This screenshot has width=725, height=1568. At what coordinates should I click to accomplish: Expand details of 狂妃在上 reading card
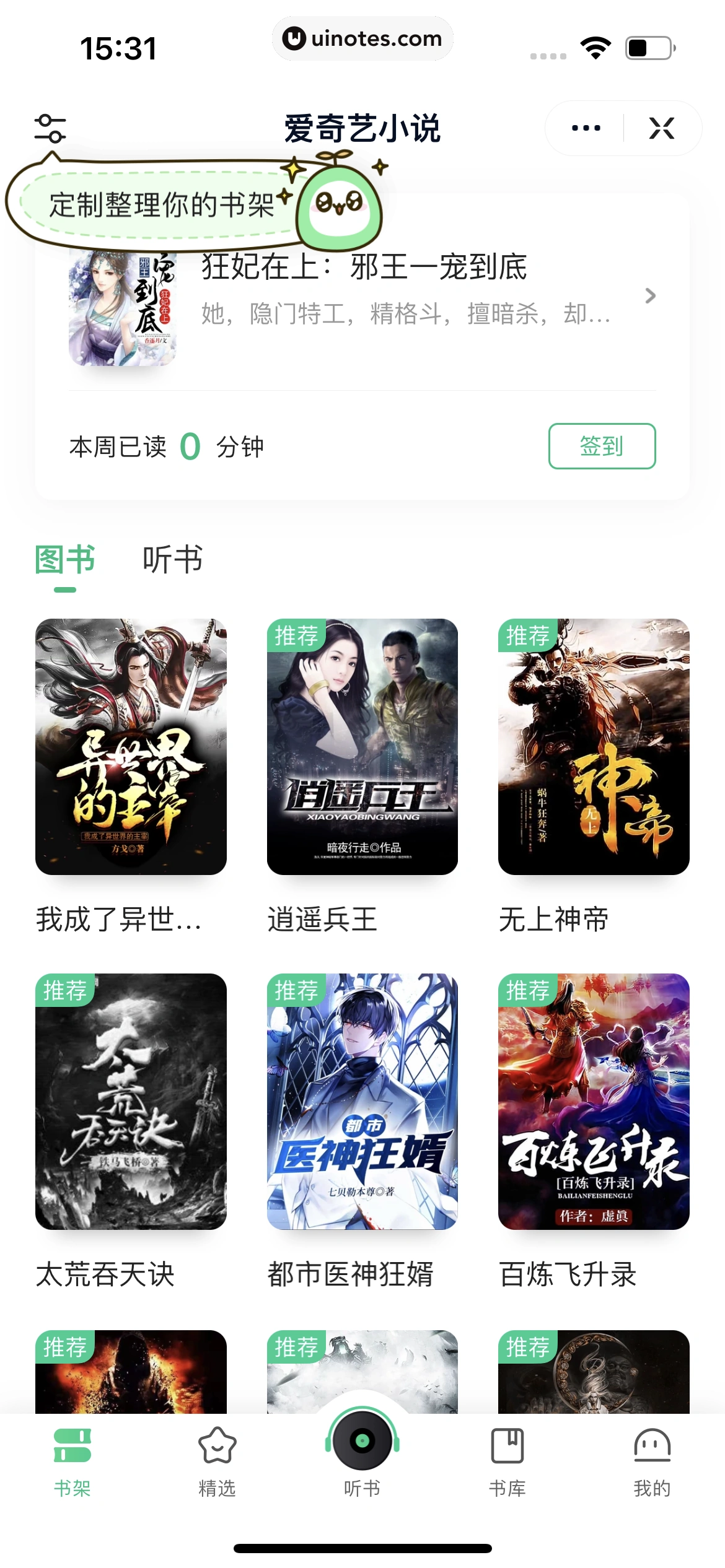pyautogui.click(x=650, y=296)
